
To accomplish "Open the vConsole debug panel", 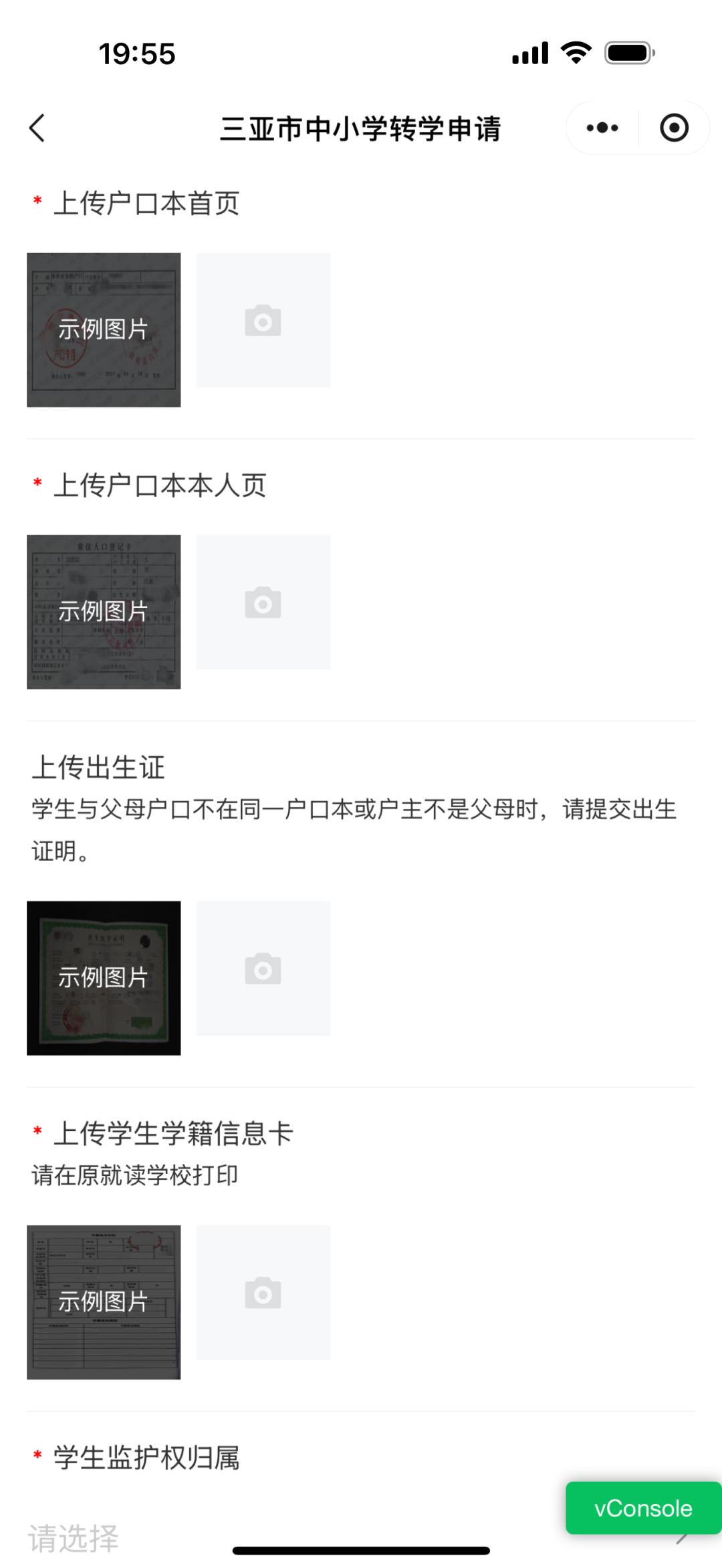I will tap(642, 1508).
